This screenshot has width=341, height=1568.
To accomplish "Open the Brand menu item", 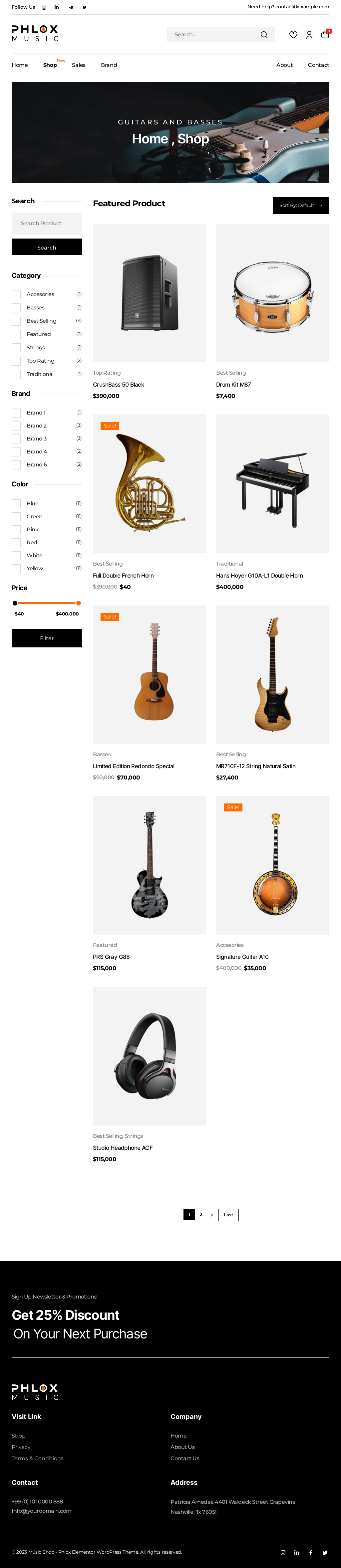I will pyautogui.click(x=109, y=65).
